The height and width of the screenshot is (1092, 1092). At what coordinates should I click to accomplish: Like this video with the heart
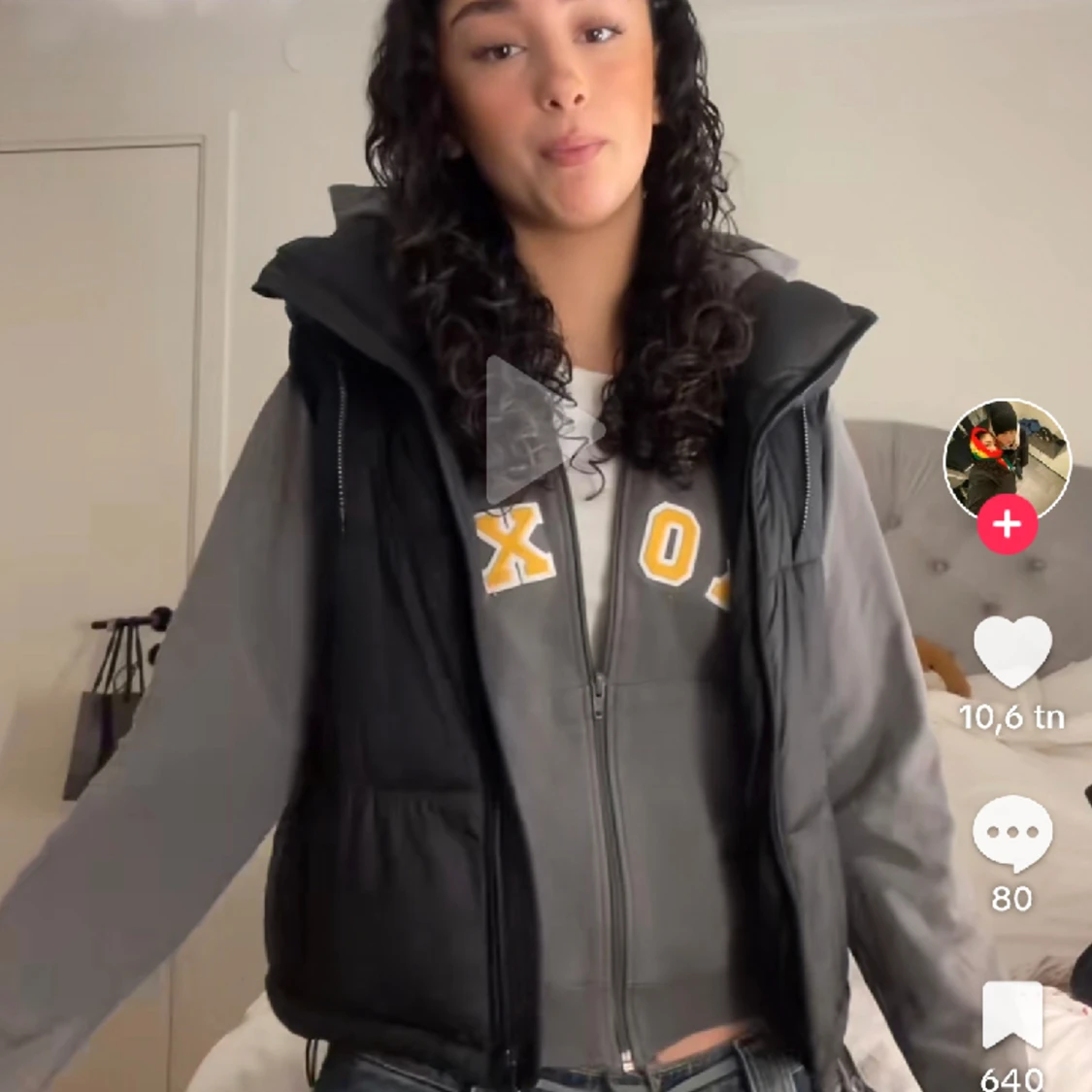pyautogui.click(x=1011, y=651)
